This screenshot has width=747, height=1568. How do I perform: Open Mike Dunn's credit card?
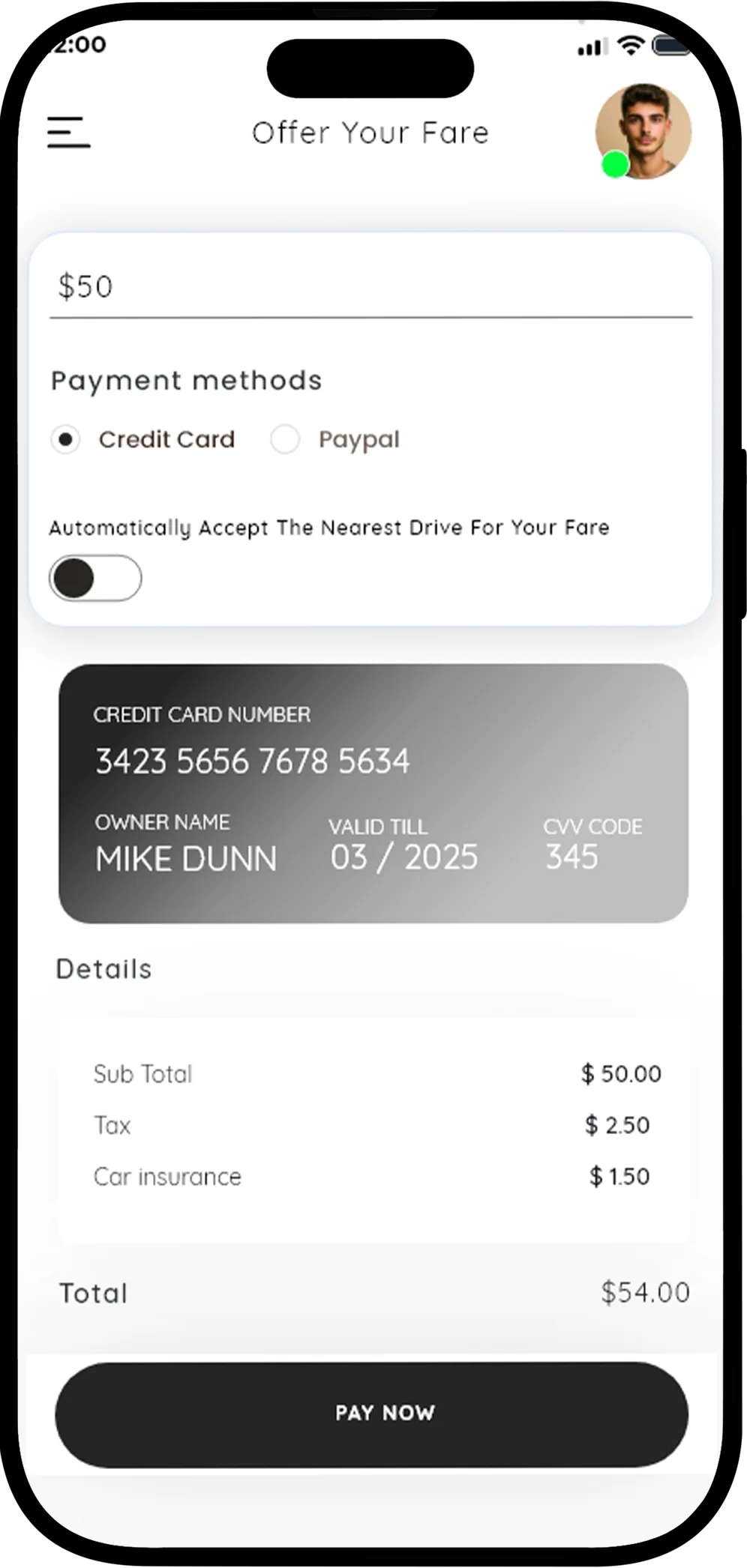[x=373, y=793]
